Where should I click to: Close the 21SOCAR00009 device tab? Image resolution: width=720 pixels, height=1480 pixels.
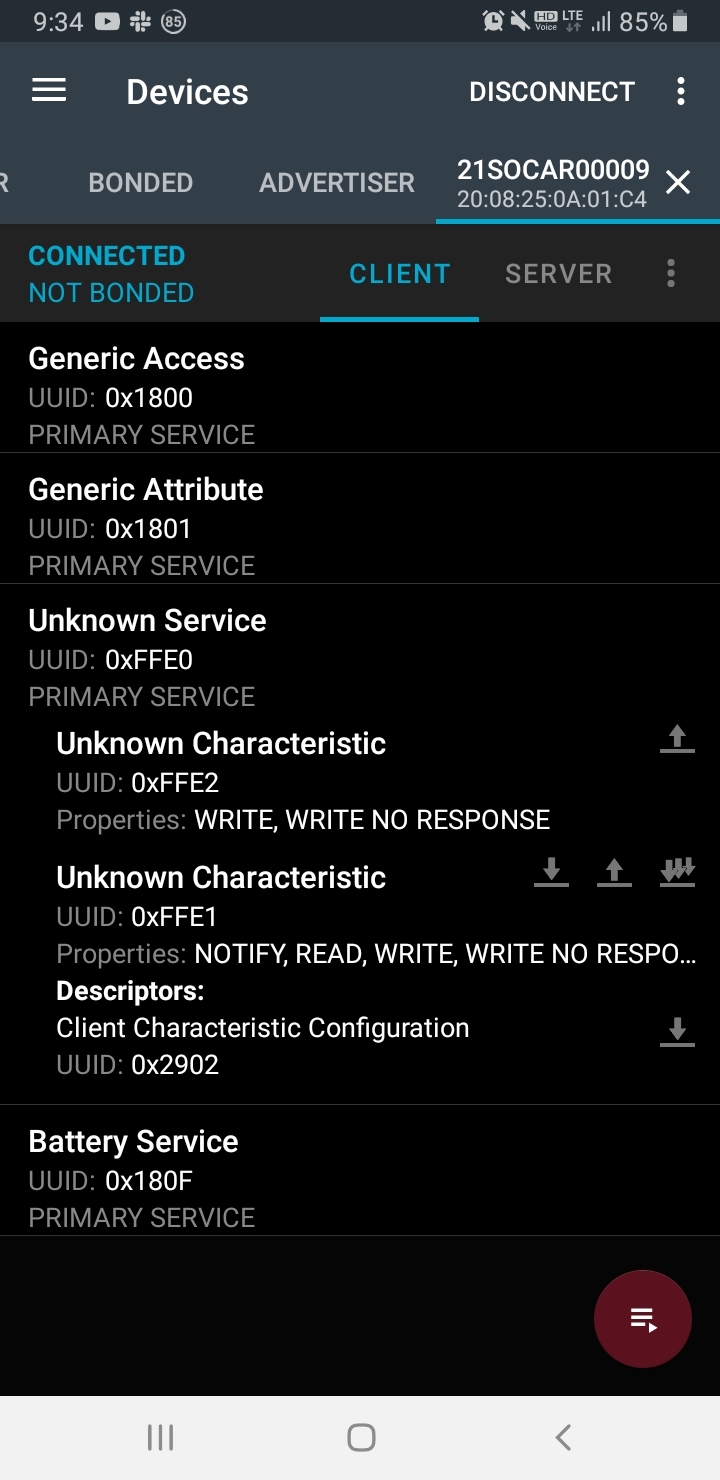pos(678,182)
